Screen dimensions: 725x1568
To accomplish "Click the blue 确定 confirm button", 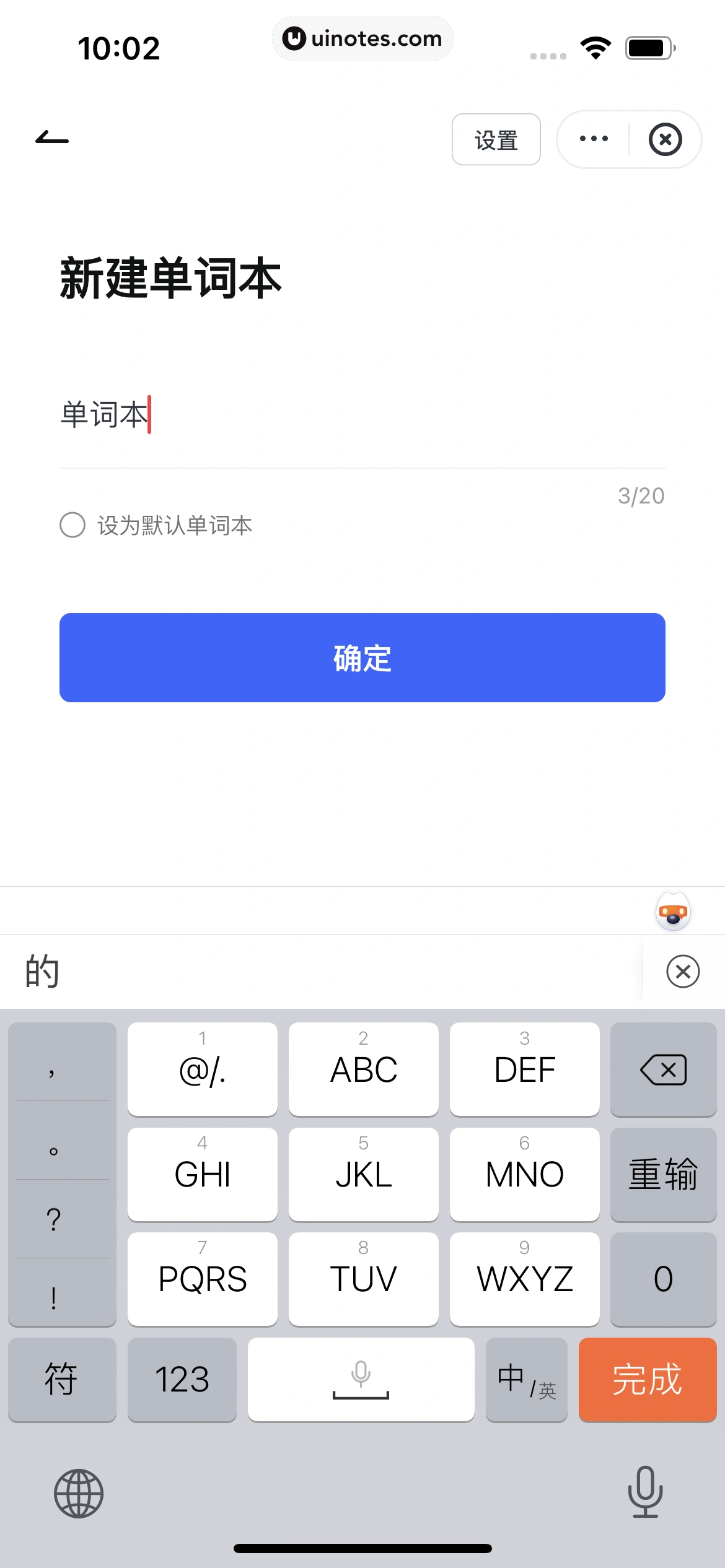I will pyautogui.click(x=362, y=658).
